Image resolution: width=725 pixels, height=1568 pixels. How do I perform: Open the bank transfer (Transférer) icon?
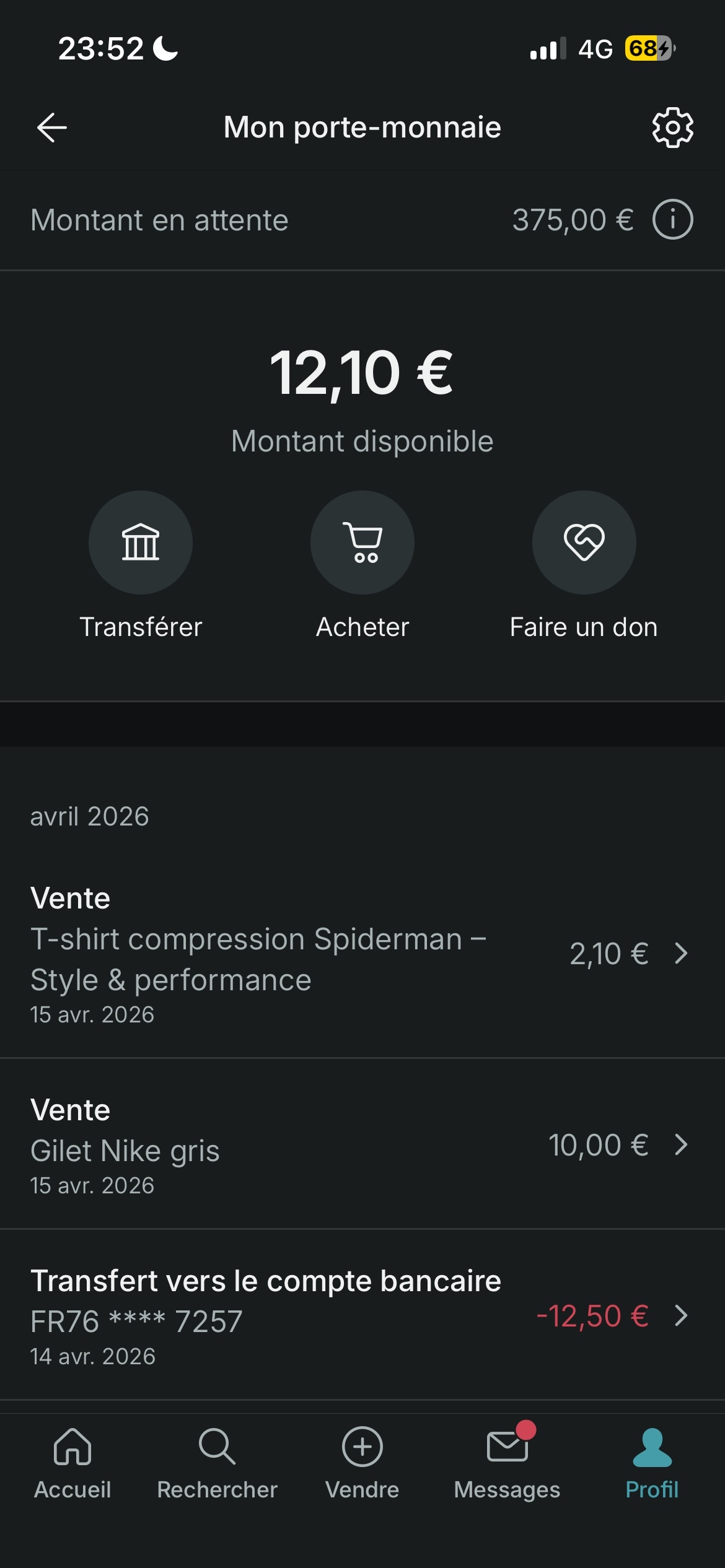pos(141,542)
